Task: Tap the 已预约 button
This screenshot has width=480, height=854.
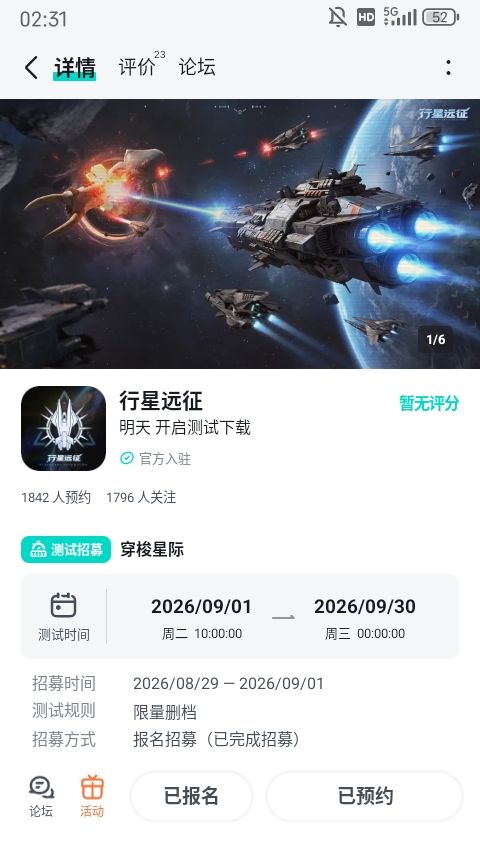Action: 364,796
